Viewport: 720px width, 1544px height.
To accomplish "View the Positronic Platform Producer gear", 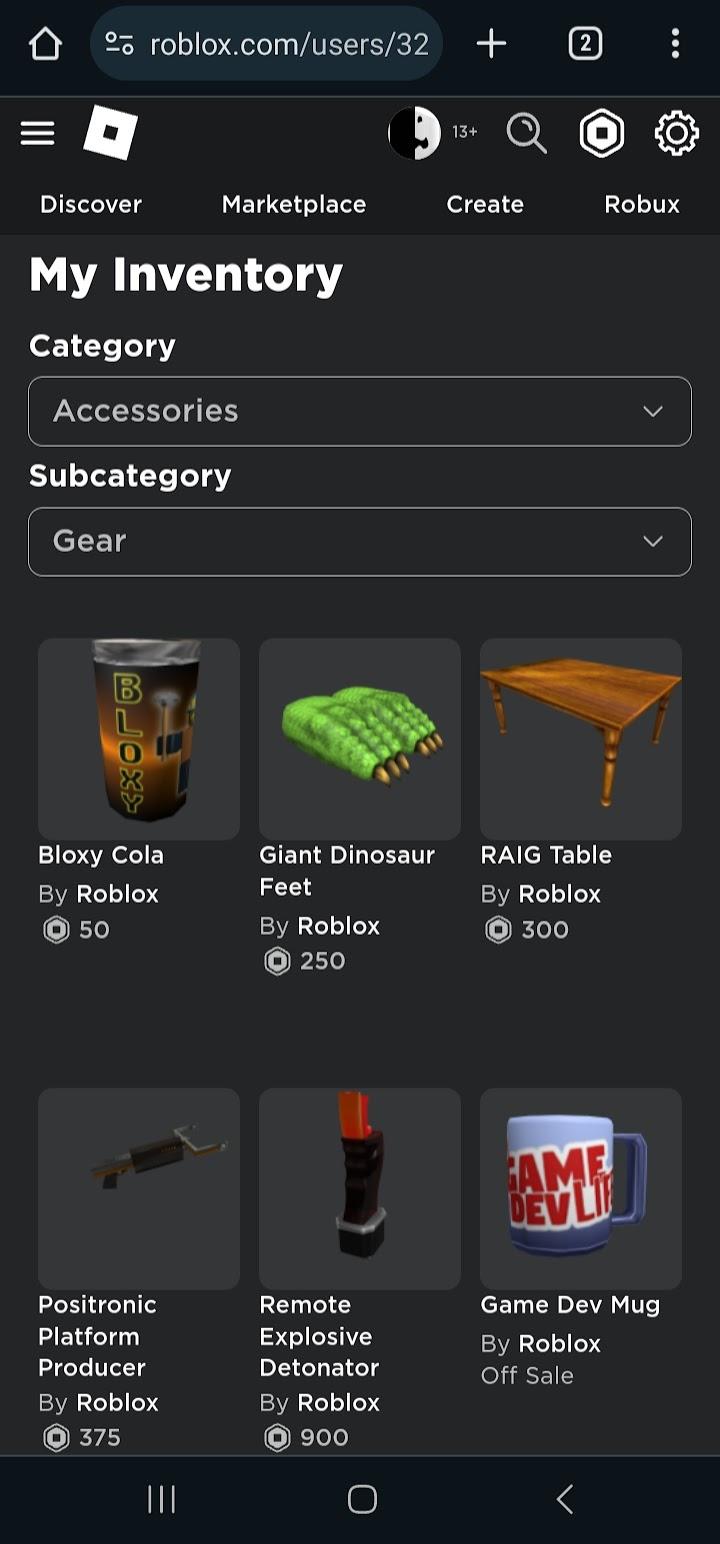I will tap(139, 1189).
